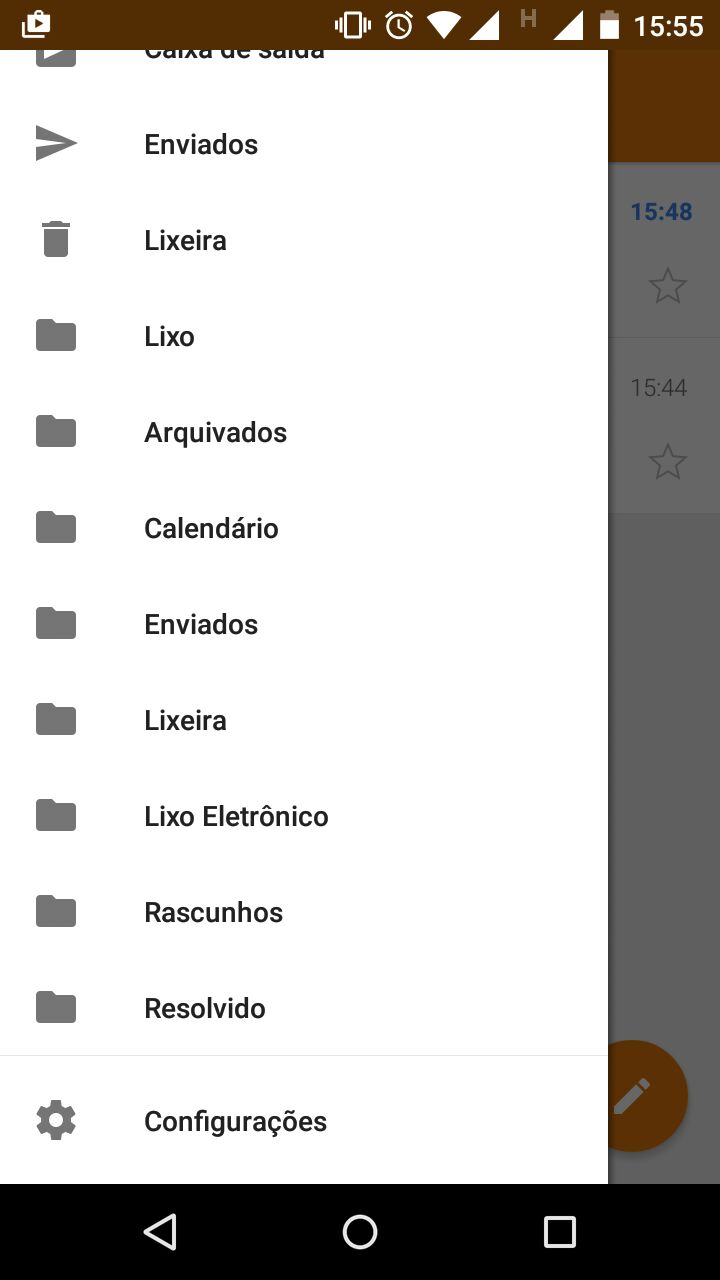The height and width of the screenshot is (1280, 720).
Task: Show the Resolvido folder
Action: (205, 1008)
